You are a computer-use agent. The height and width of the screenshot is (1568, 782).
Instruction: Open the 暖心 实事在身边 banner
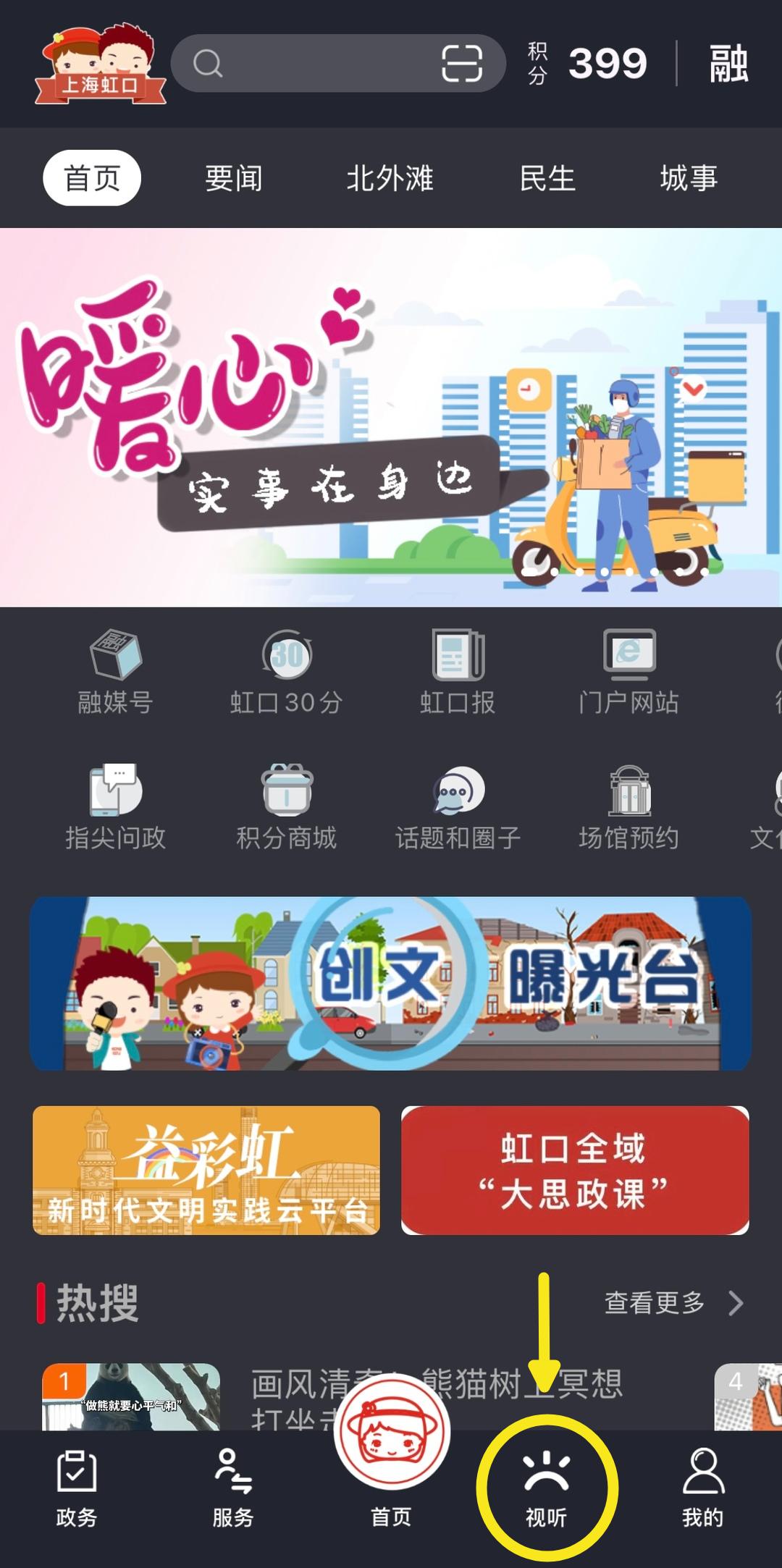pos(391,417)
